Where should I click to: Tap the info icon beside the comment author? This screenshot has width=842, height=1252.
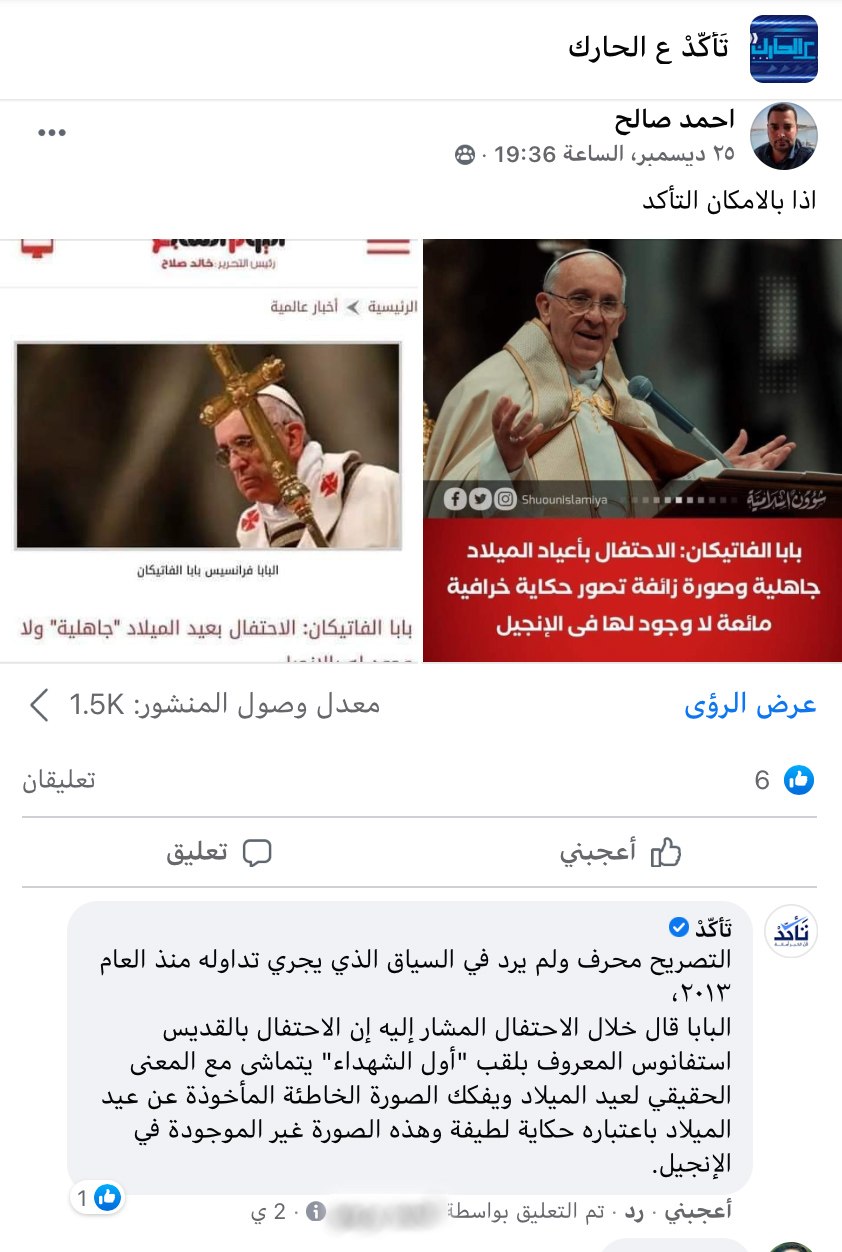pyautogui.click(x=315, y=1212)
